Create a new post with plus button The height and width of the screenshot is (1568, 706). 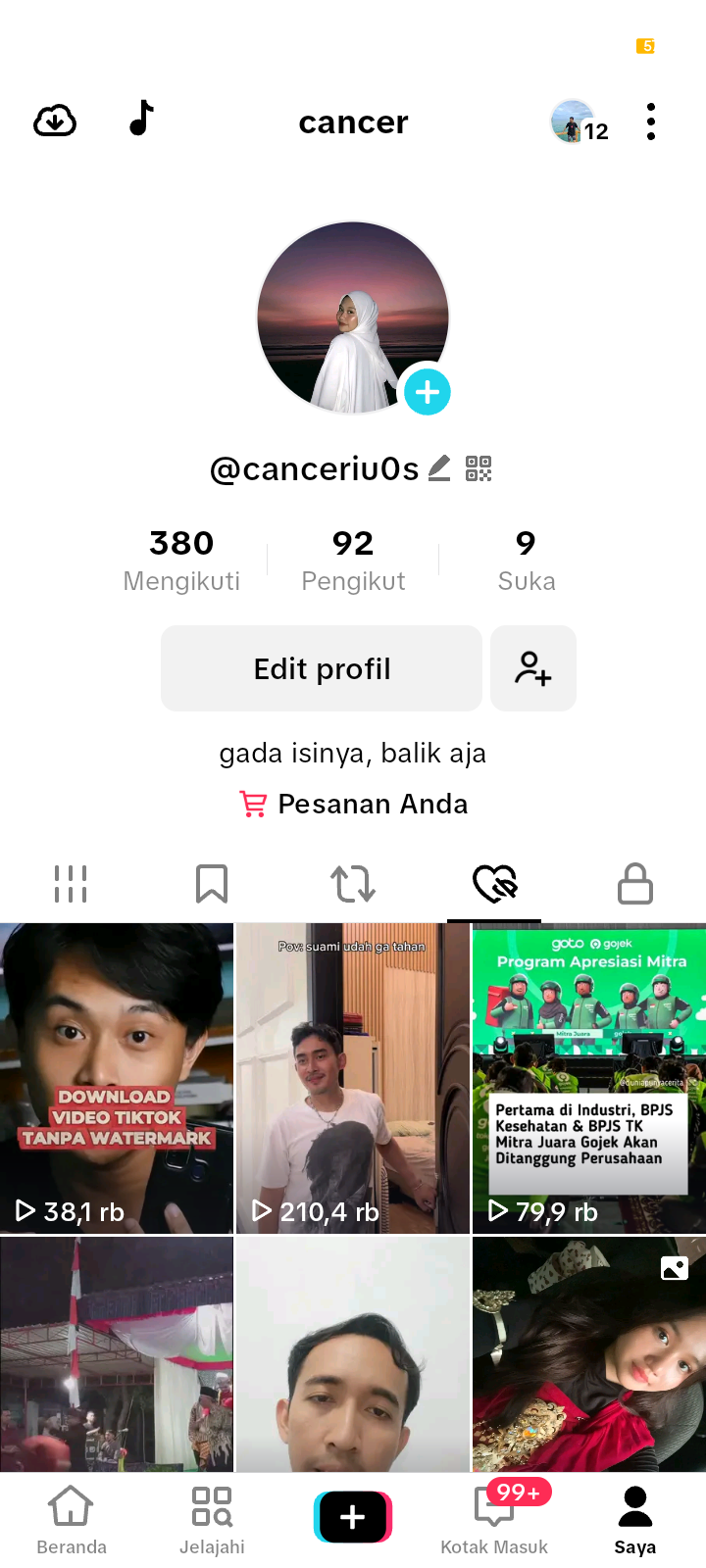353,1517
